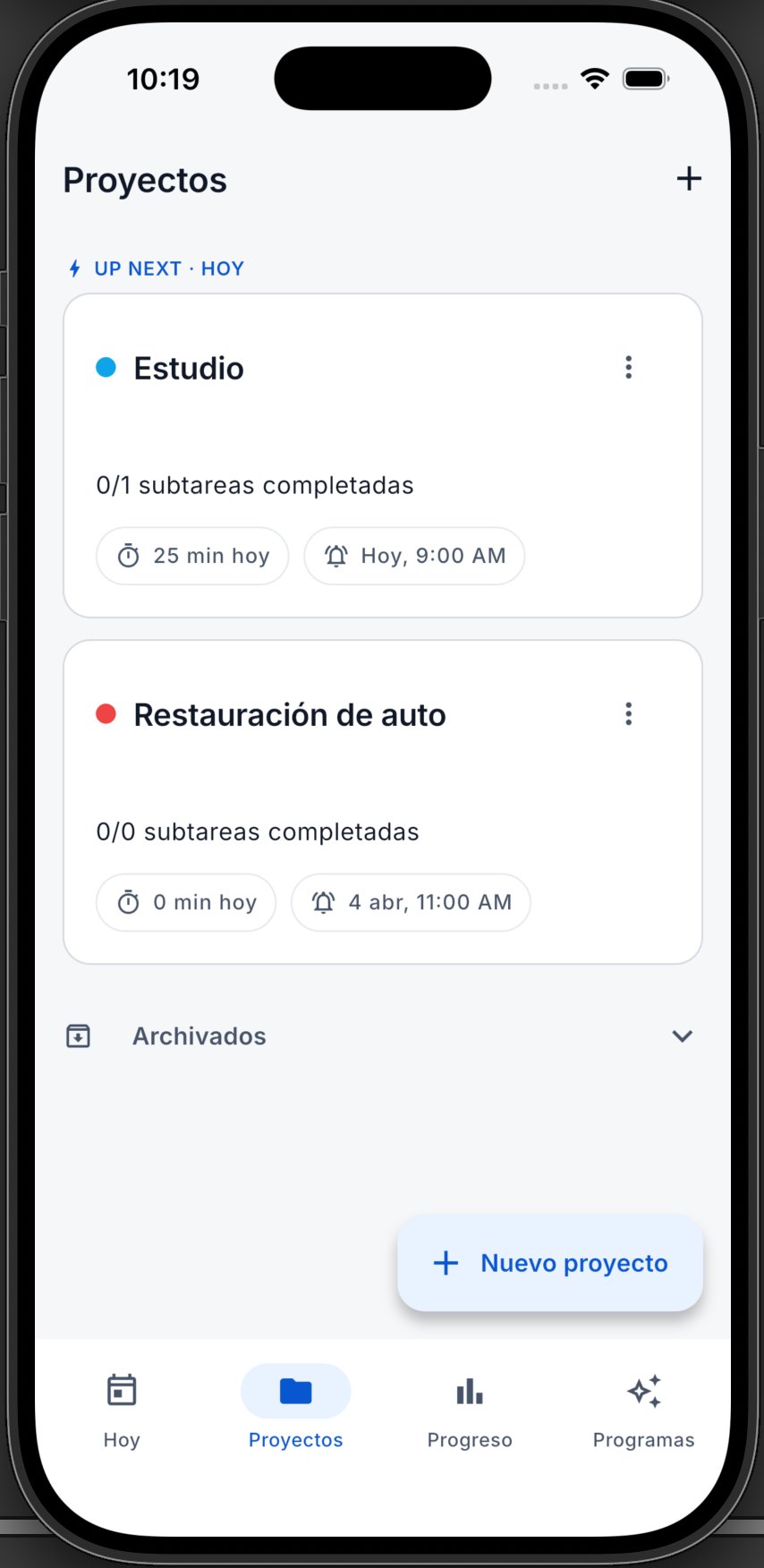Open the overflow menu for Estudio

click(629, 368)
